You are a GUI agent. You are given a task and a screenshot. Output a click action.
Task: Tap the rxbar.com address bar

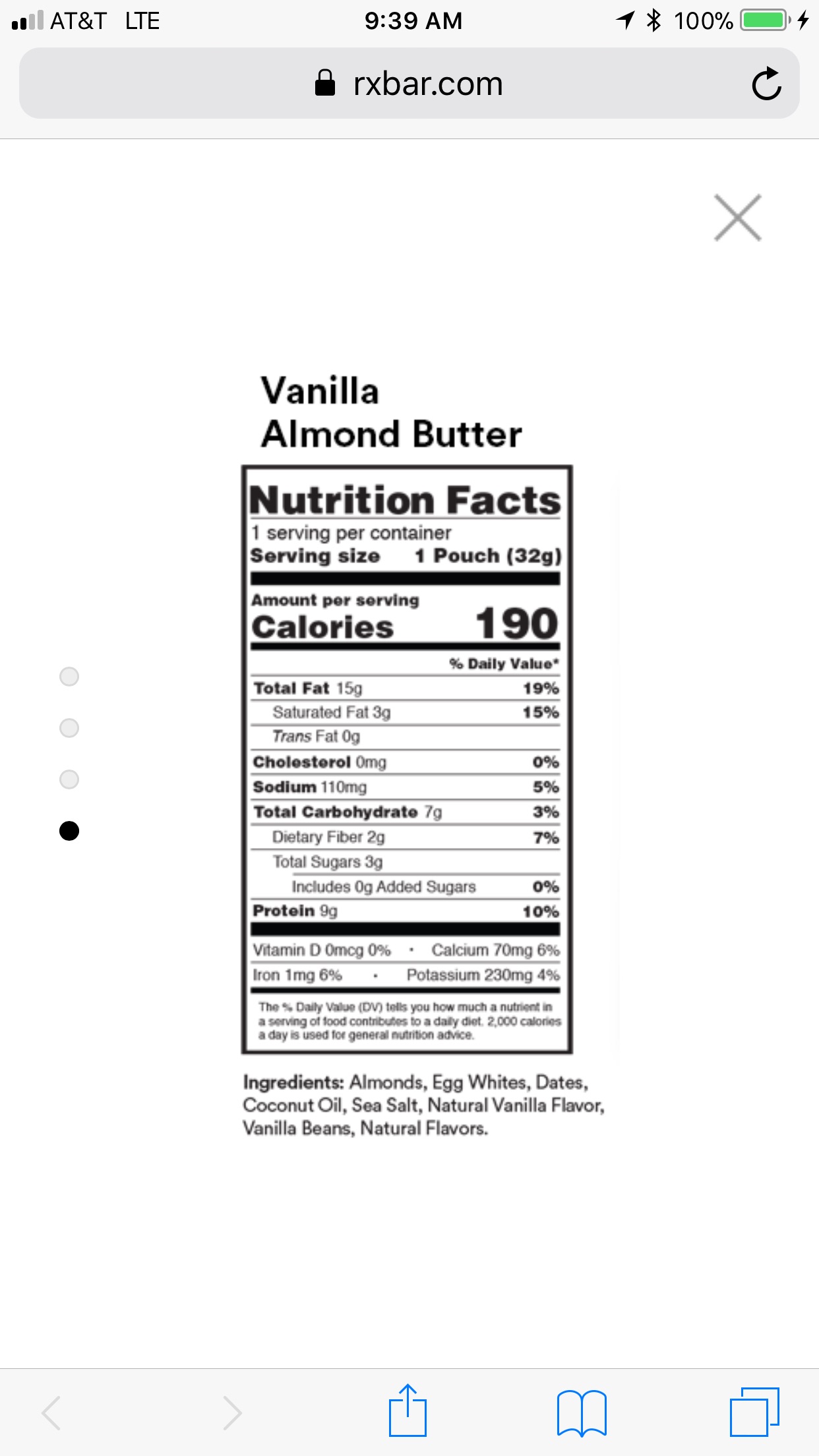(x=409, y=83)
